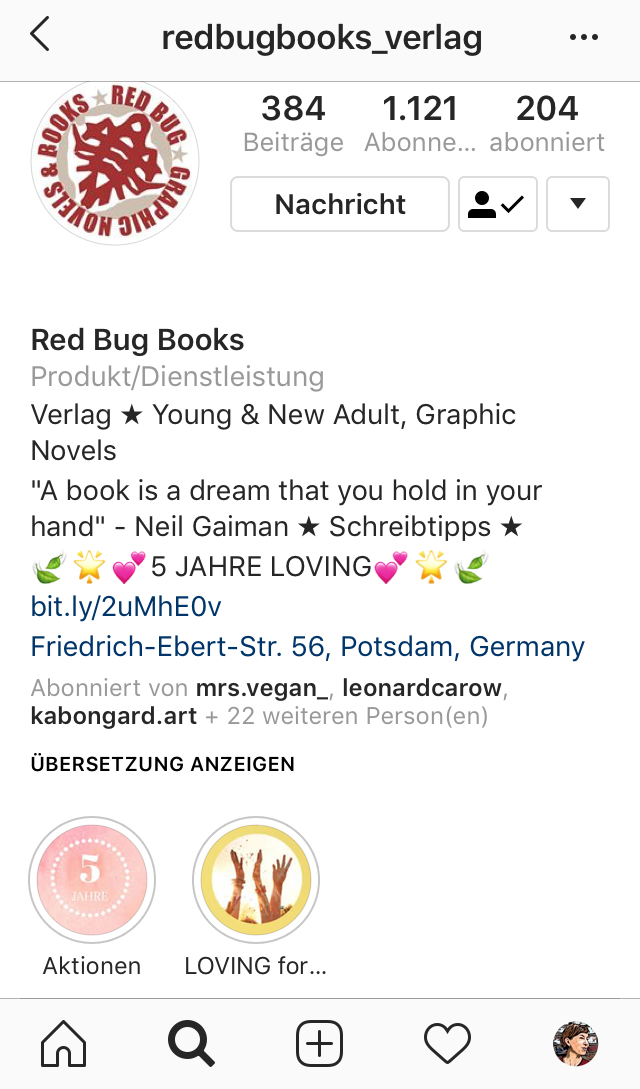Open the bit.ly/2uMhE0v link
Image resolution: width=640 pixels, height=1089 pixels.
tap(126, 606)
